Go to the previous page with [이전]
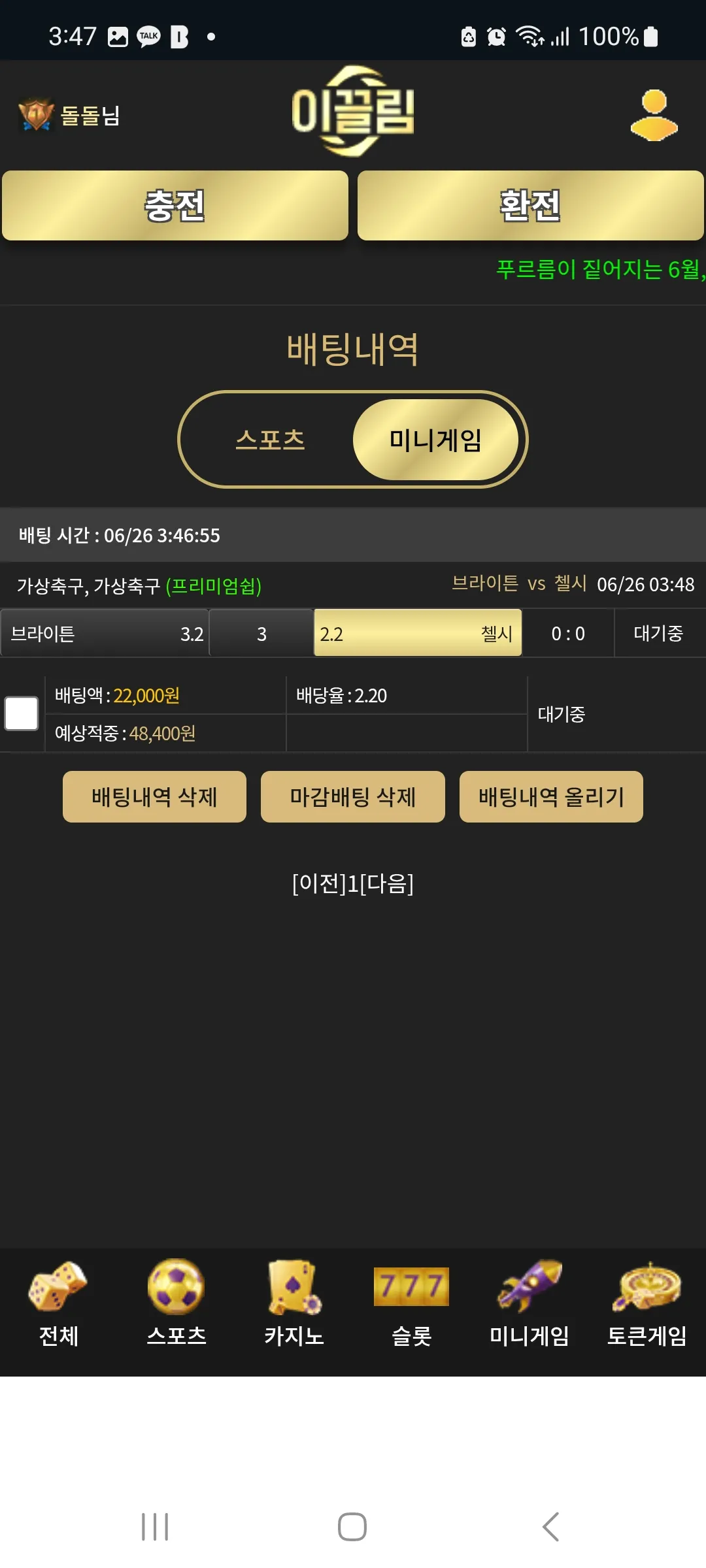706x1568 pixels. pos(319,883)
